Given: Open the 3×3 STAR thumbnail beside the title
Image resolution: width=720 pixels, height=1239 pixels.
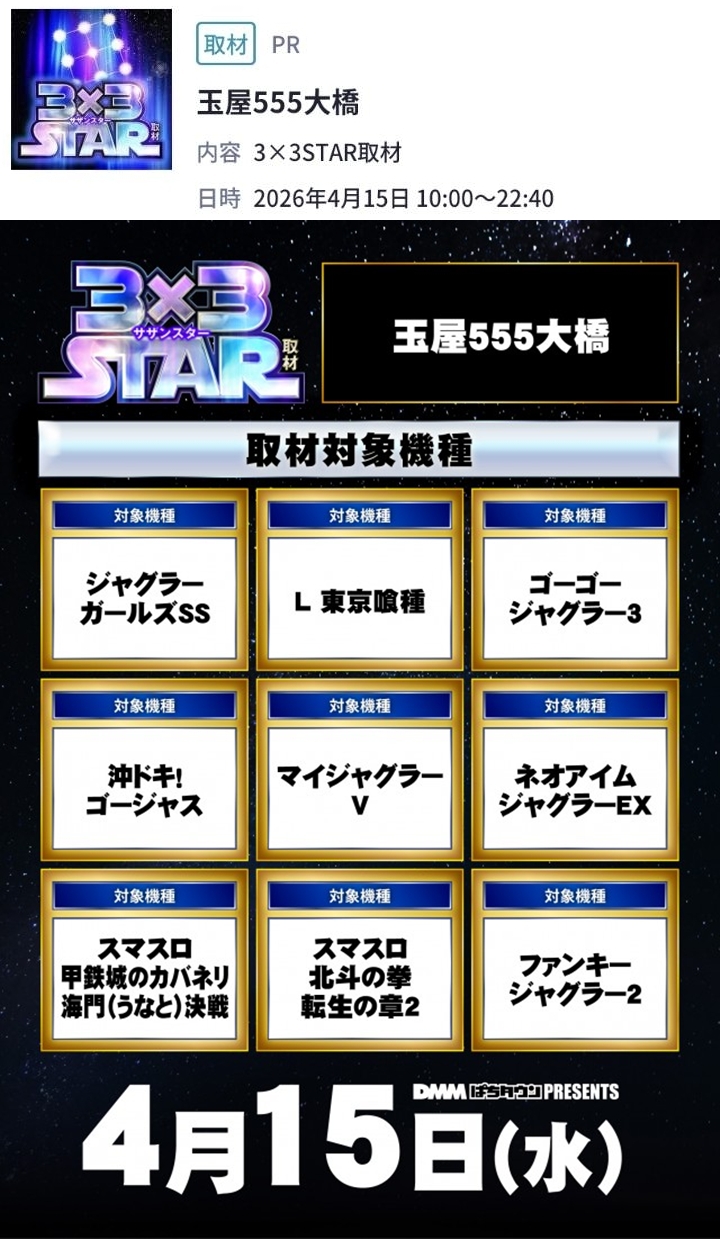Looking at the screenshot, I should click(91, 90).
